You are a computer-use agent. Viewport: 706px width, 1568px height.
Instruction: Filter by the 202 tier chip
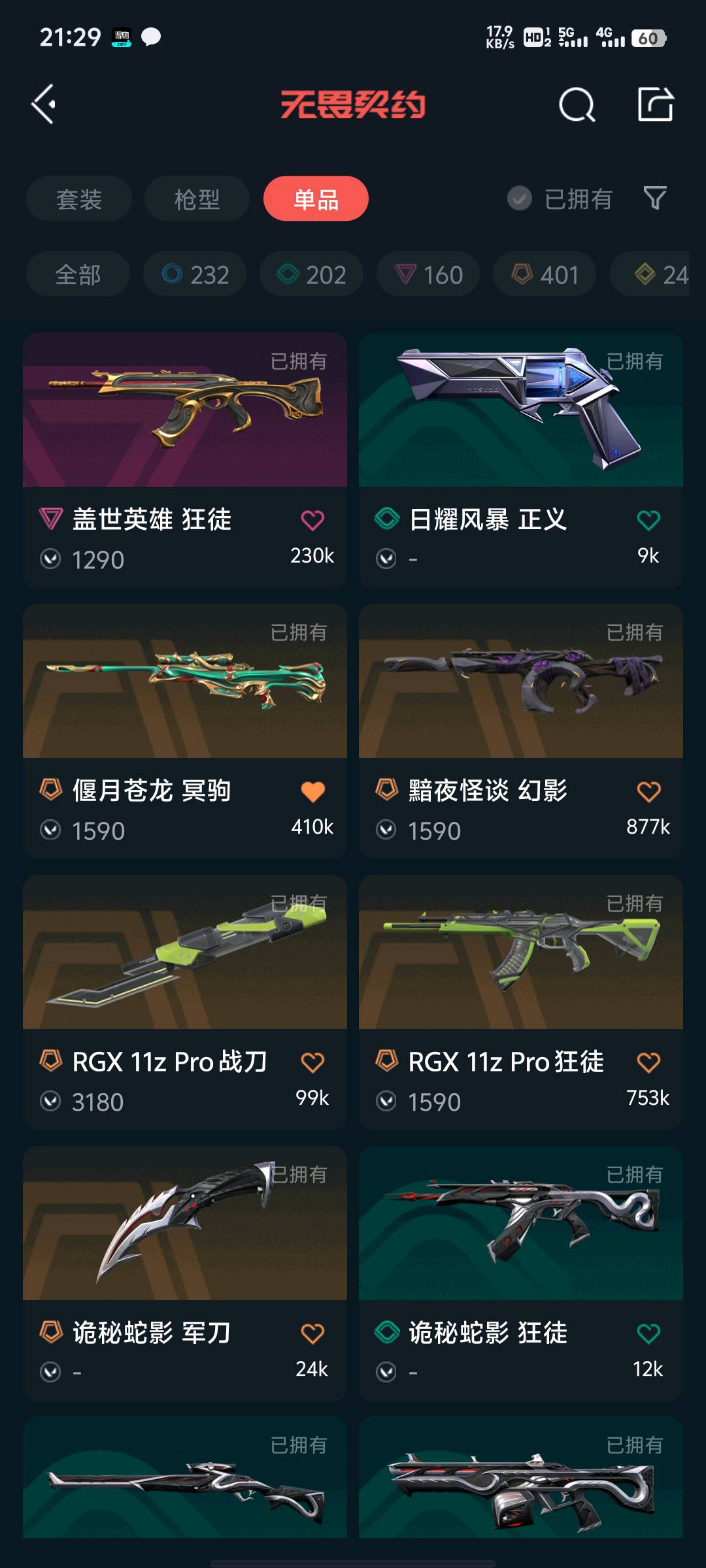click(x=311, y=274)
